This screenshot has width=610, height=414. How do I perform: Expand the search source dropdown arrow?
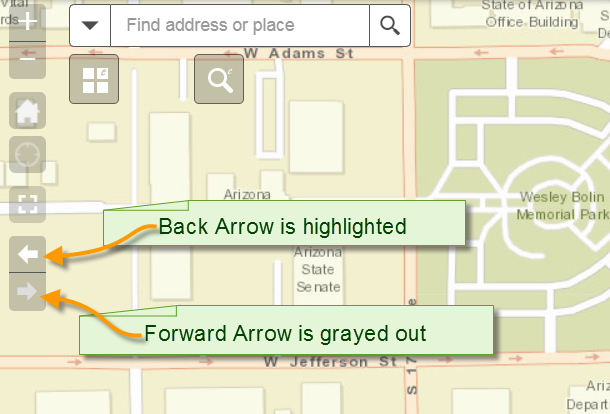90,25
